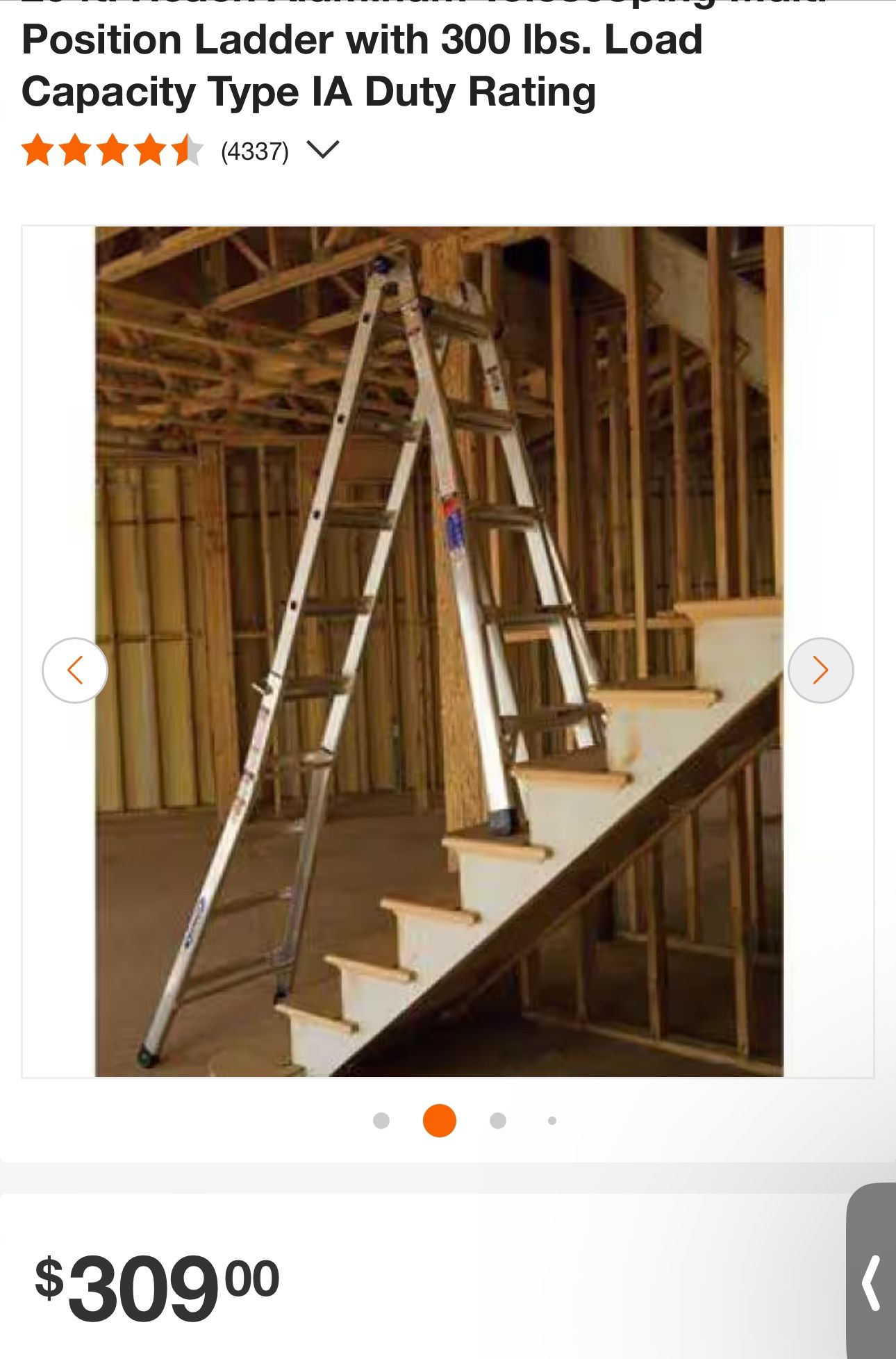
Task: Show the previous product image
Action: coord(75,670)
